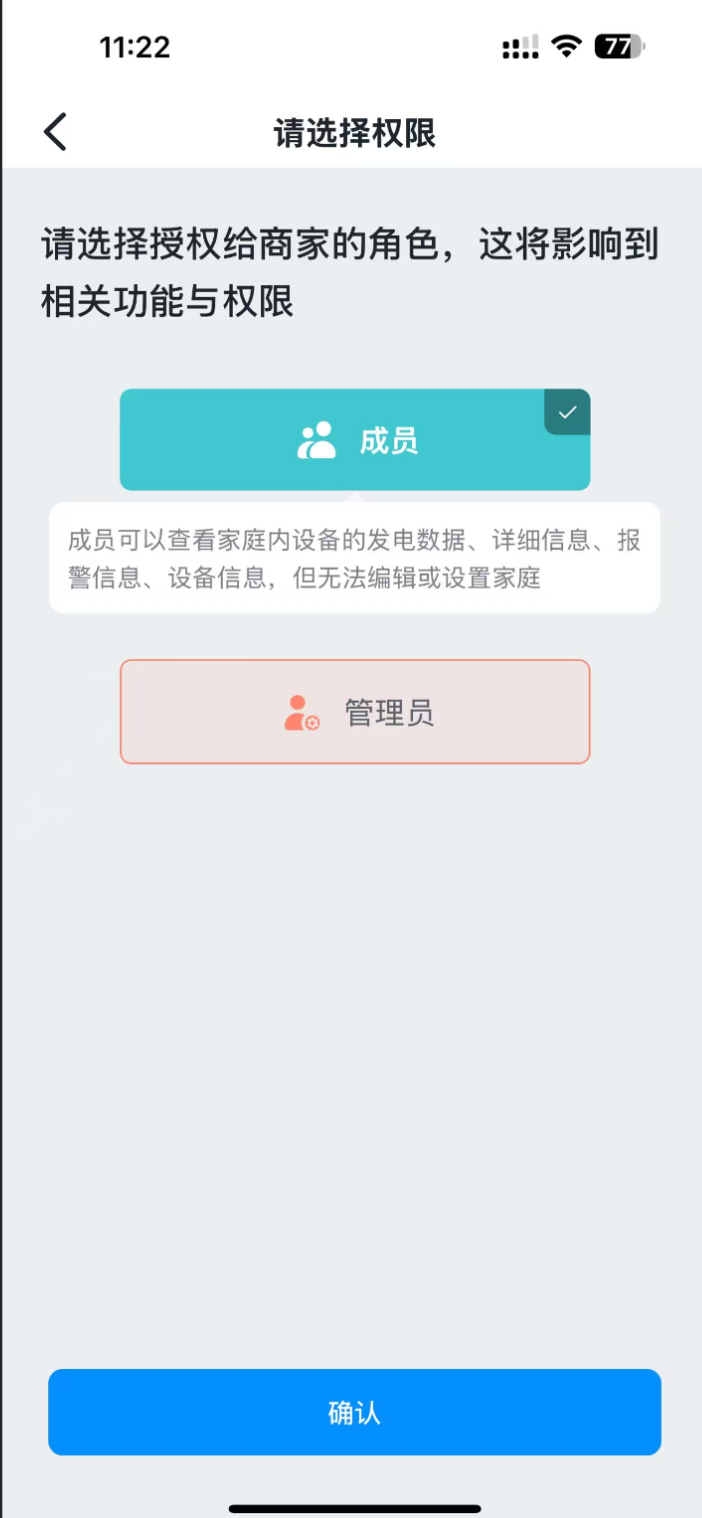Go back using the top-left arrow
This screenshot has width=702, height=1518.
coord(56,132)
